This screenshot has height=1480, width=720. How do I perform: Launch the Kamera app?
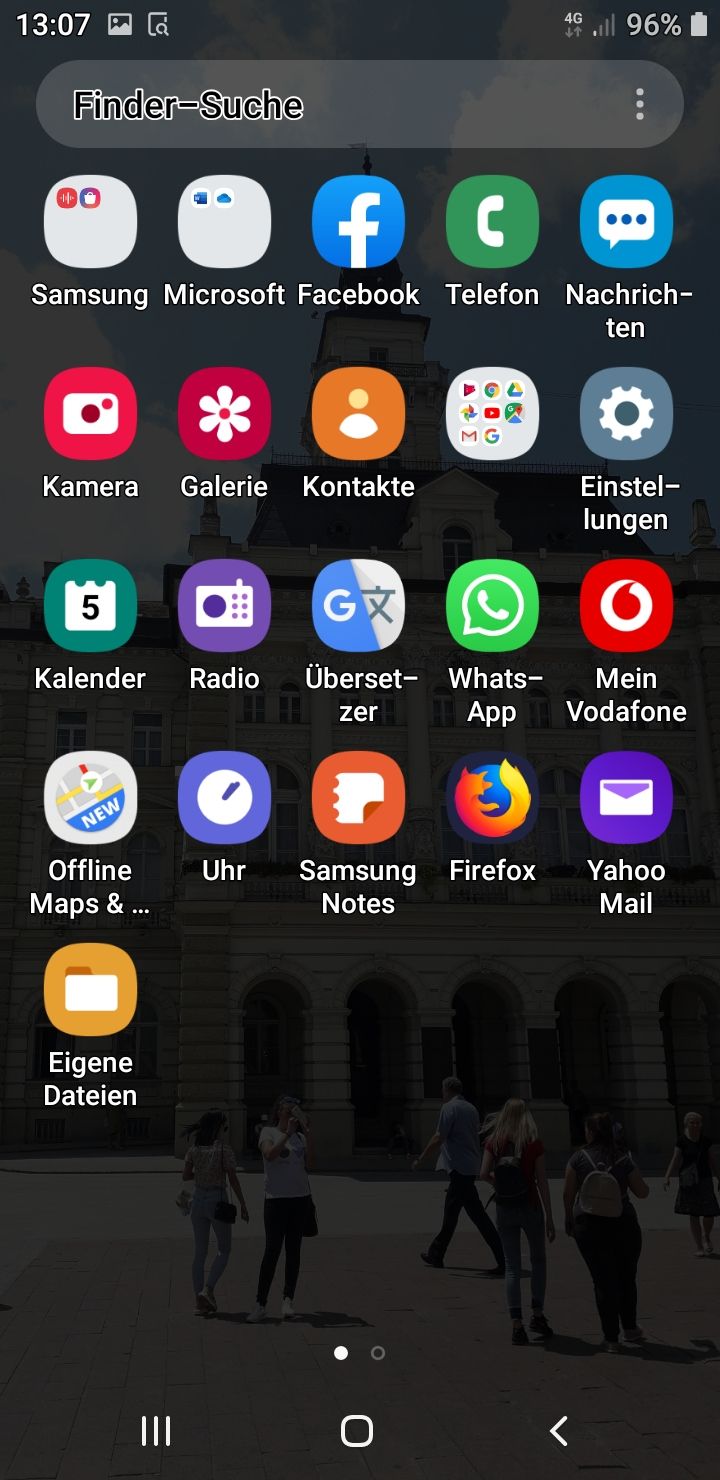click(x=90, y=413)
